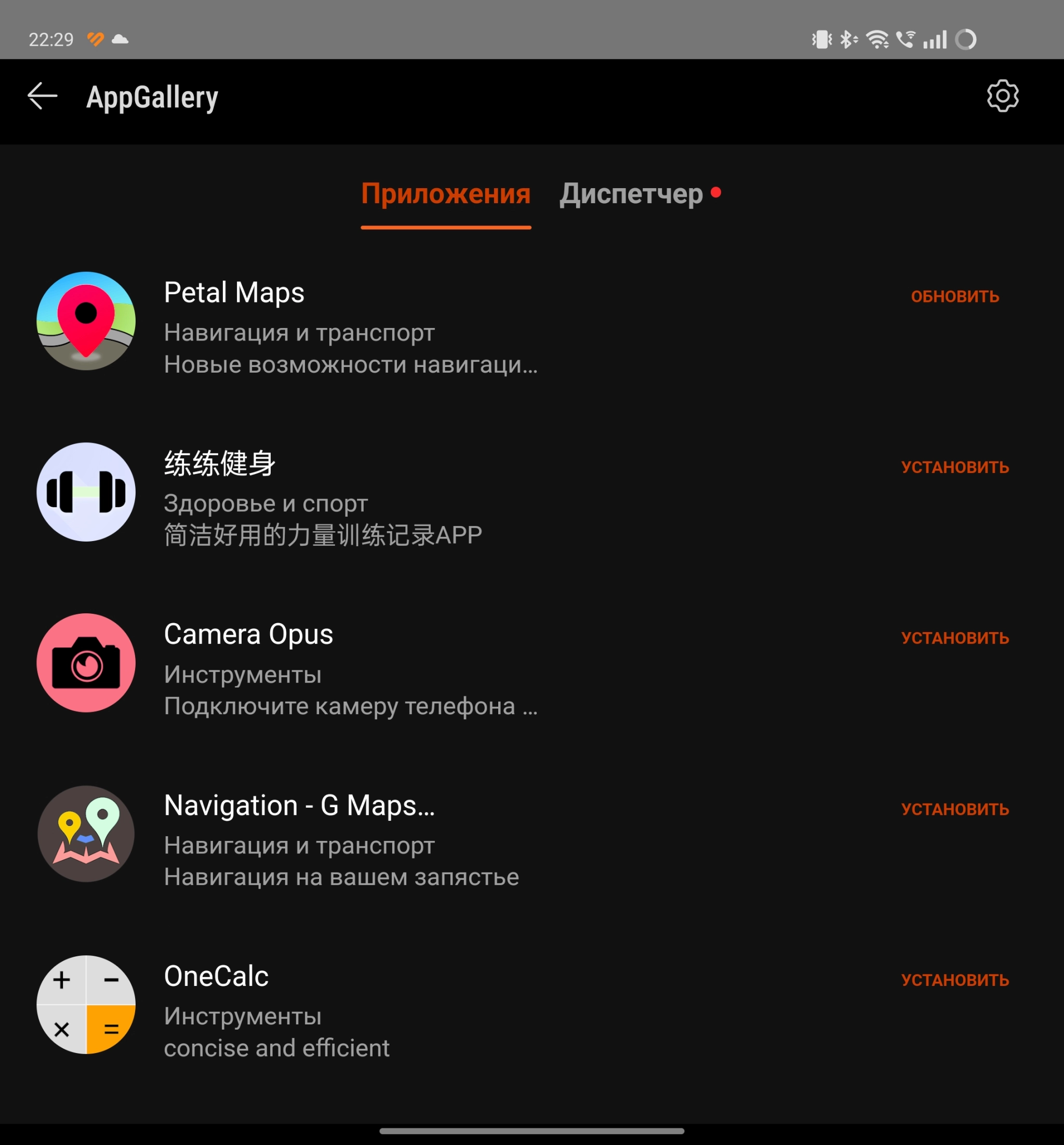Viewport: 1064px width, 1145px height.
Task: Install the 练练健身 fitness app
Action: [x=954, y=467]
